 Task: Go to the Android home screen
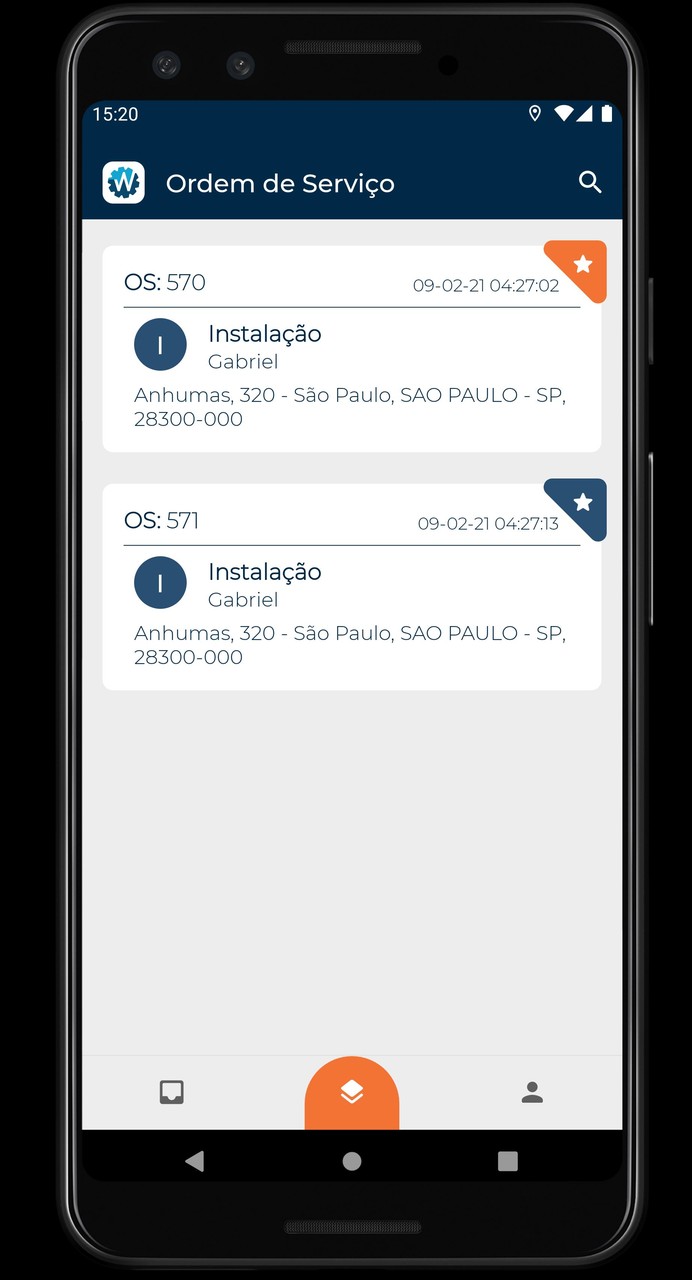tap(351, 1161)
